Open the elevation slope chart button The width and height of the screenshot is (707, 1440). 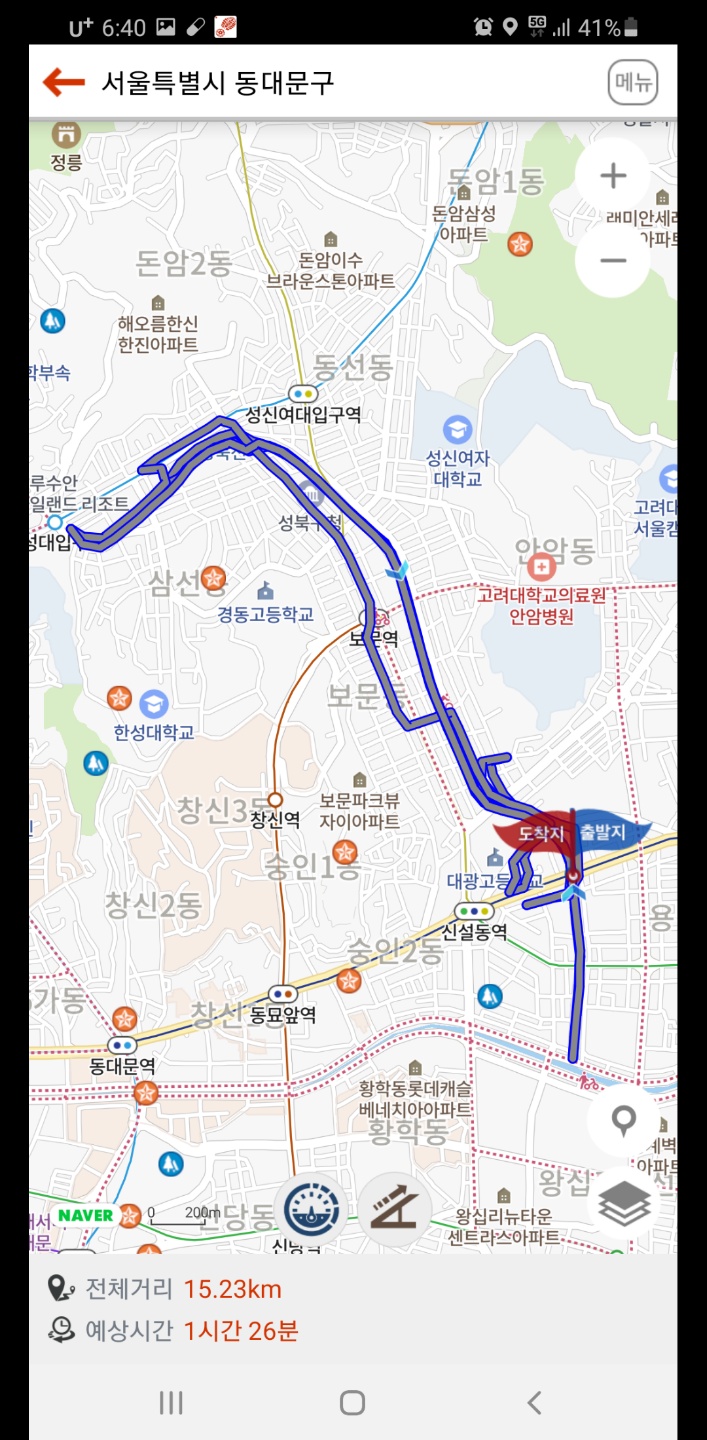tap(395, 1210)
